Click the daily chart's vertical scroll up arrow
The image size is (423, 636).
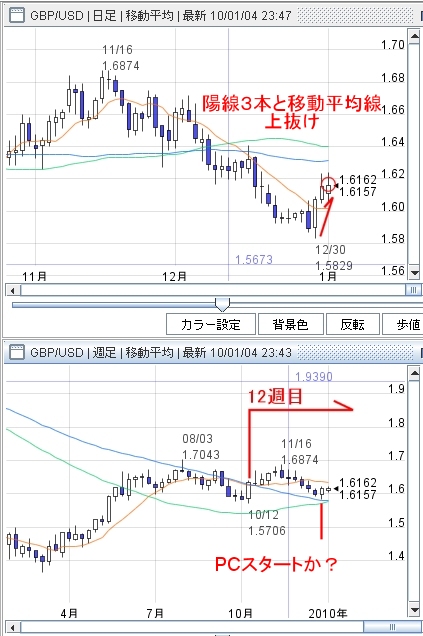(414, 37)
